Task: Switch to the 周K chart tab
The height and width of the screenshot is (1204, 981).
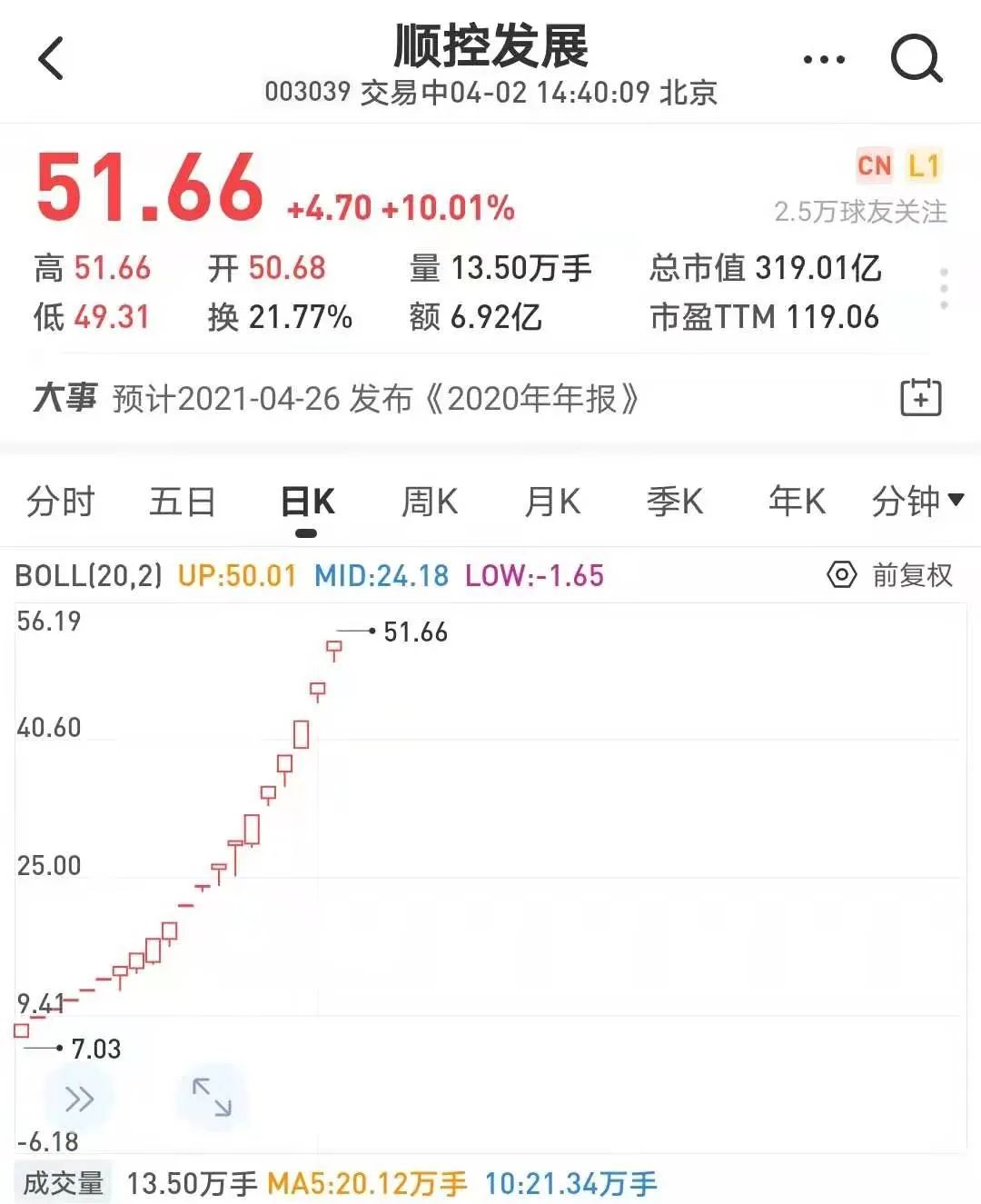Action: click(429, 501)
